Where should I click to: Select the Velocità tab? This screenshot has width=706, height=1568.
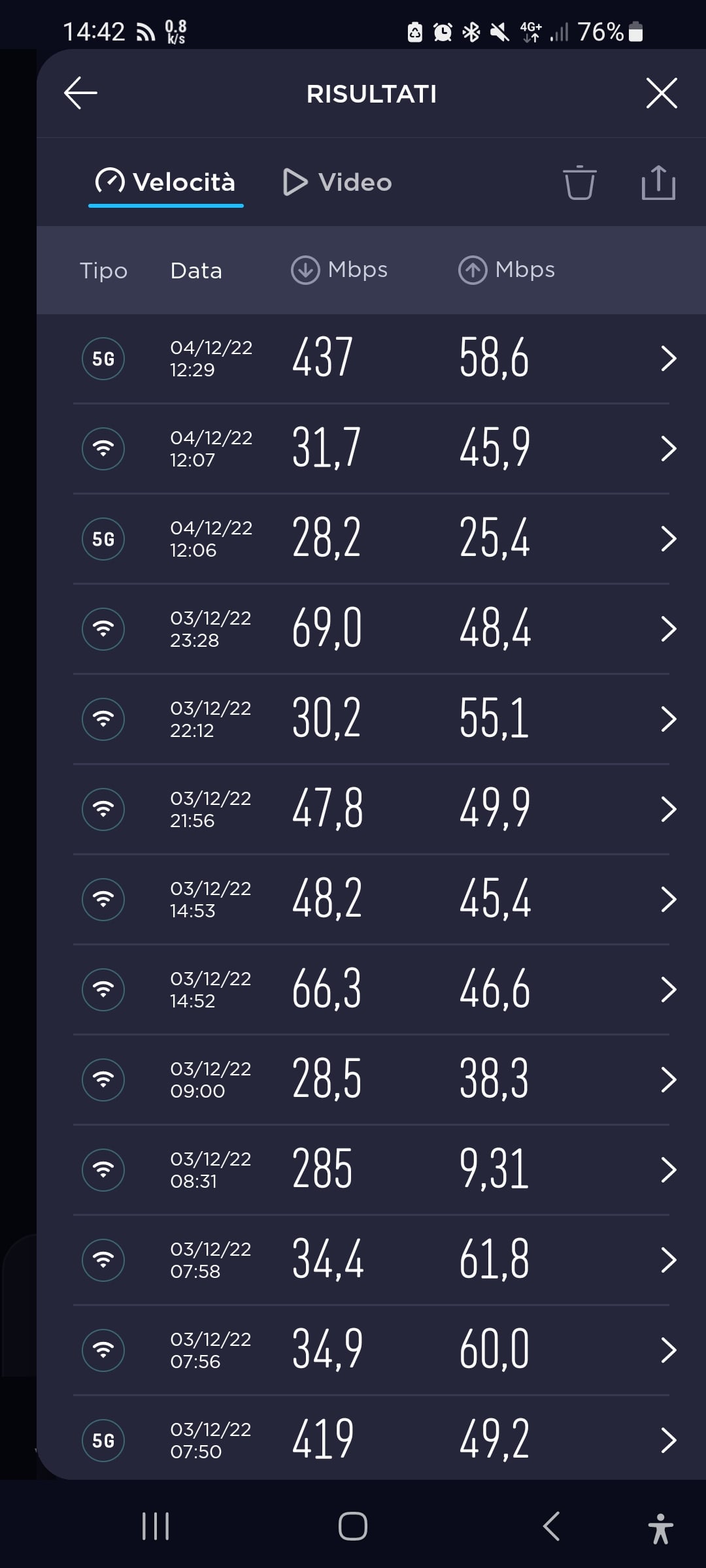click(166, 182)
